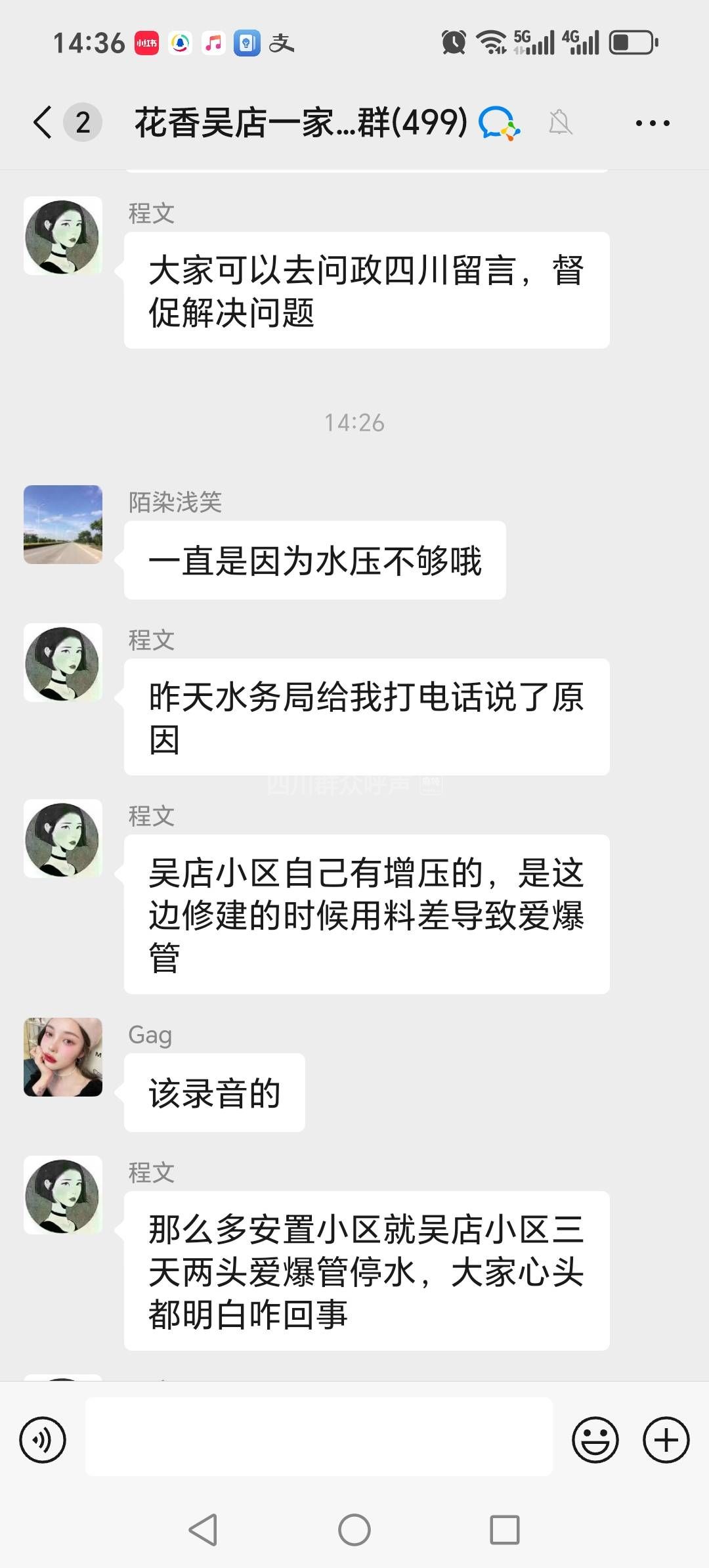
Task: Switch to voice message input
Action: coord(43,1440)
